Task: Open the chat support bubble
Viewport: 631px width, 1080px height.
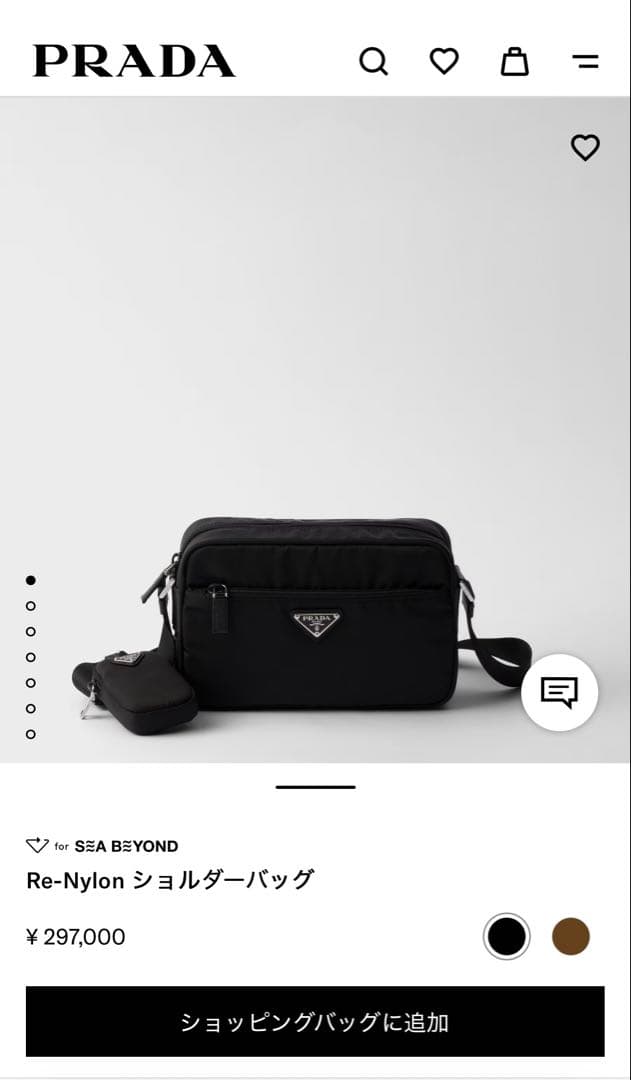Action: pos(560,692)
